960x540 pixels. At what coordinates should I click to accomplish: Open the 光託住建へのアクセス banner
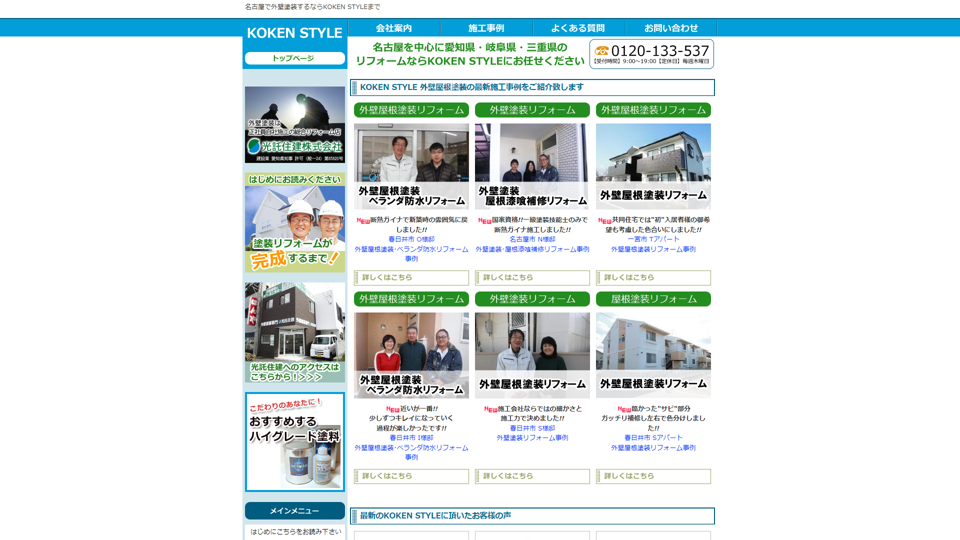pyautogui.click(x=294, y=332)
